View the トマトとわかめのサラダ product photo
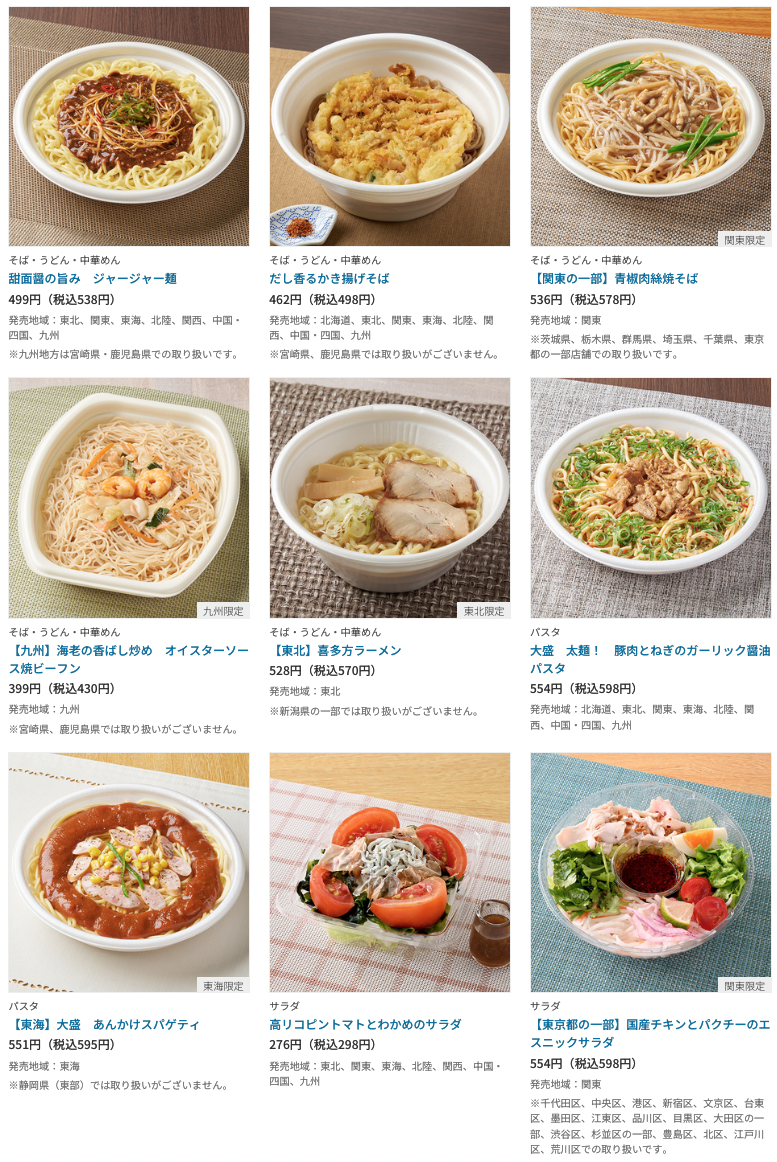This screenshot has width=777, height=1162. coord(389,872)
